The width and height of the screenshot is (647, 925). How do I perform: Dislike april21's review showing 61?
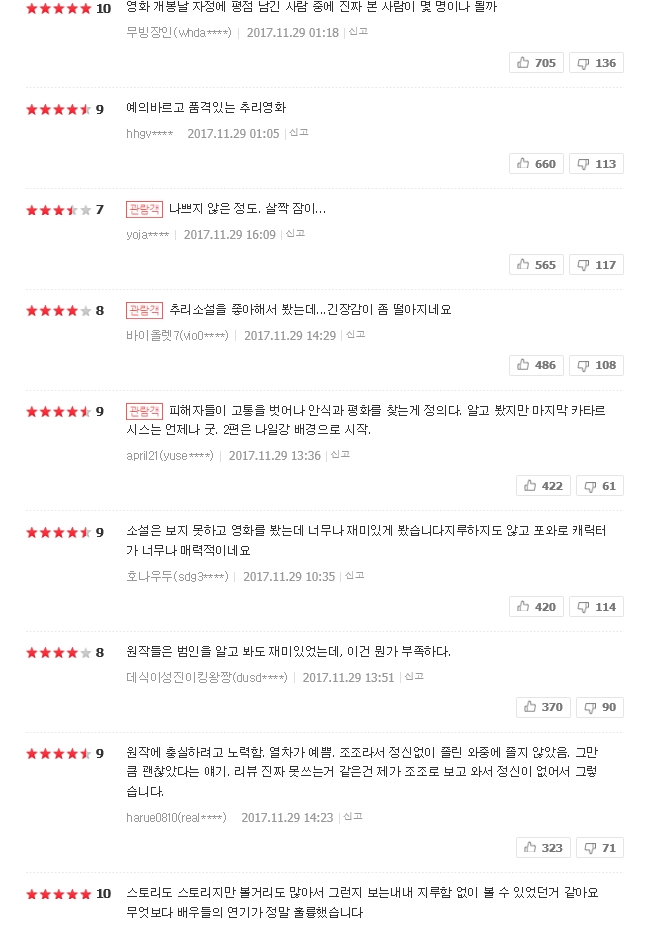(x=600, y=486)
